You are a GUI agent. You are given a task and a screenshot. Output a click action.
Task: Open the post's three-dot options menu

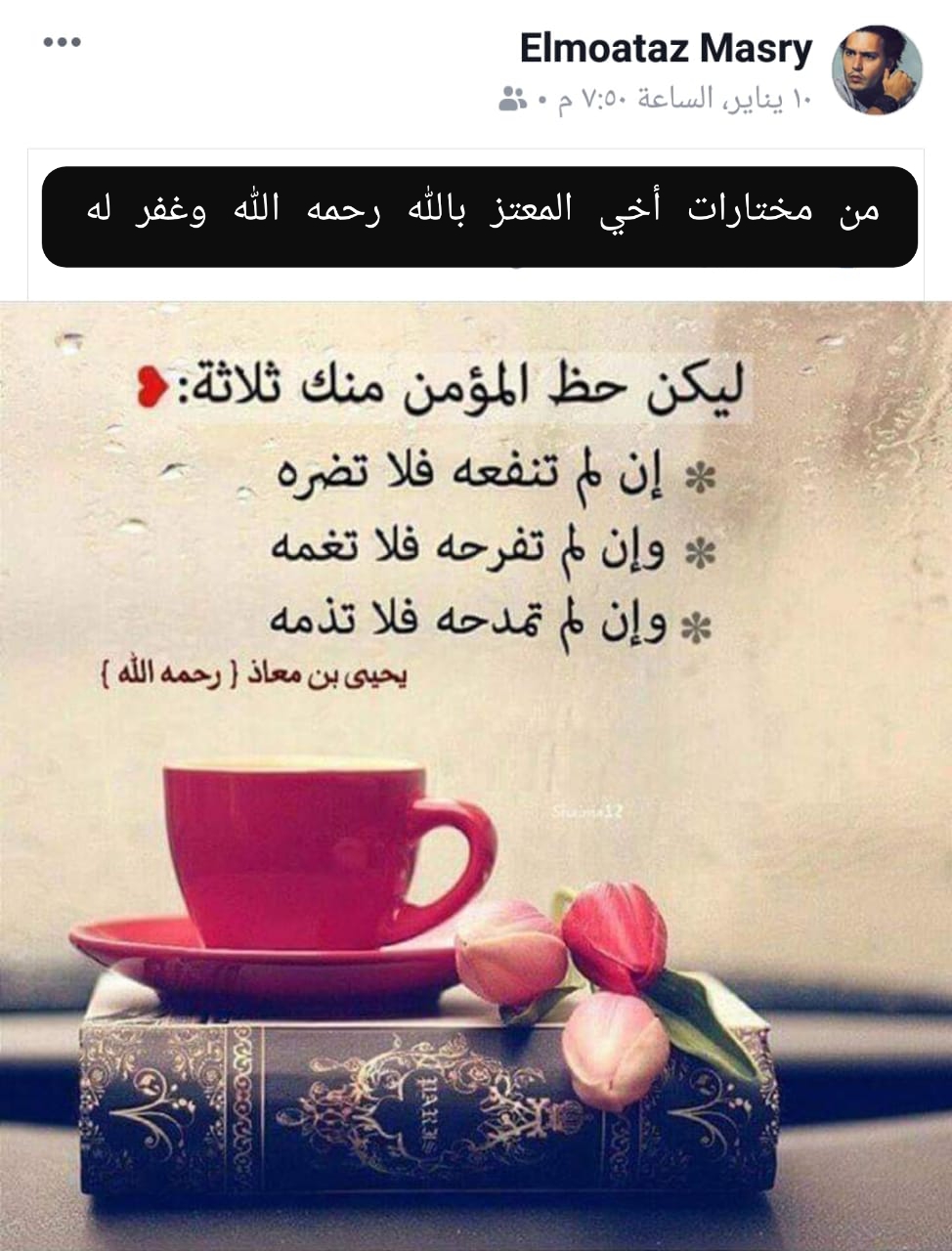point(63,42)
